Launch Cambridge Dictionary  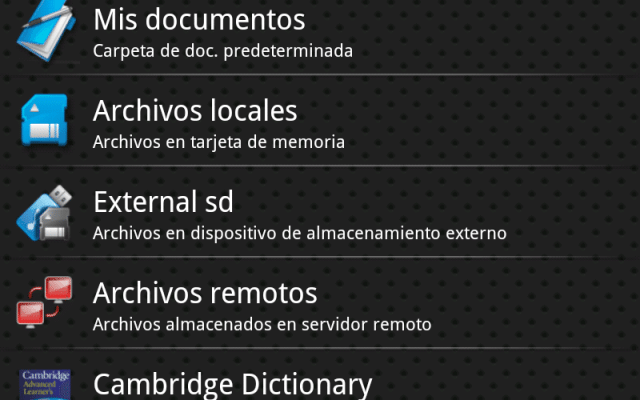232,384
